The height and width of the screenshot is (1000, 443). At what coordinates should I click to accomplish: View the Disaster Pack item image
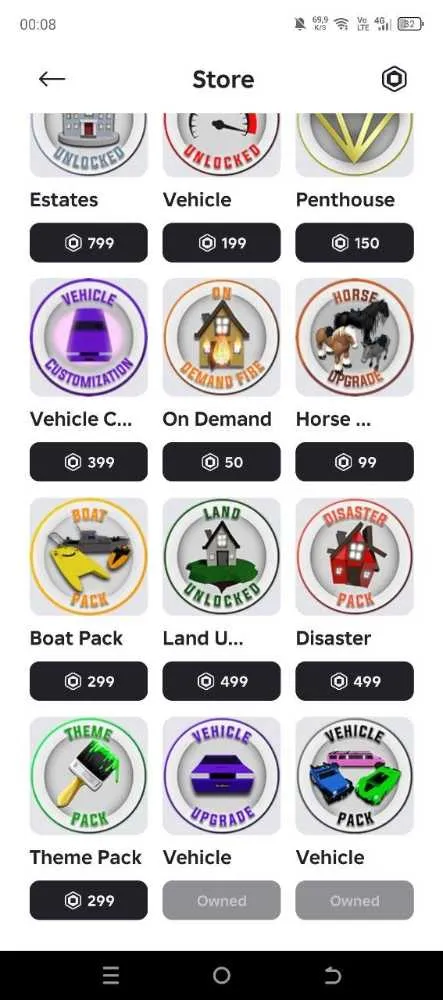[354, 556]
